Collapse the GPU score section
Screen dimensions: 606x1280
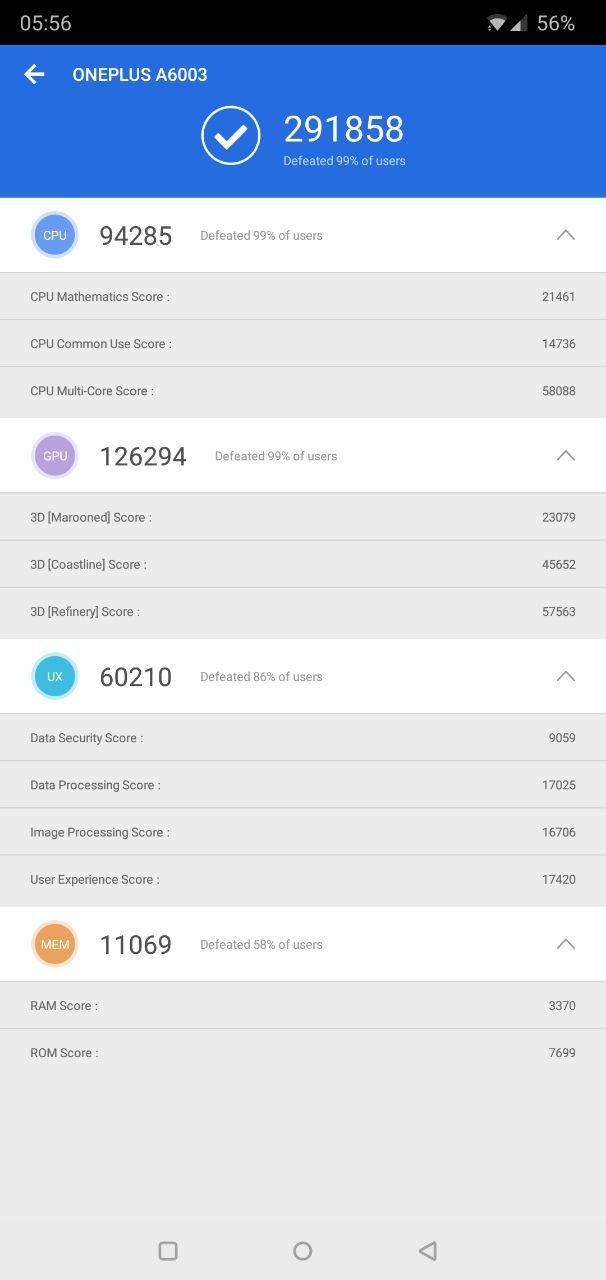(x=565, y=456)
